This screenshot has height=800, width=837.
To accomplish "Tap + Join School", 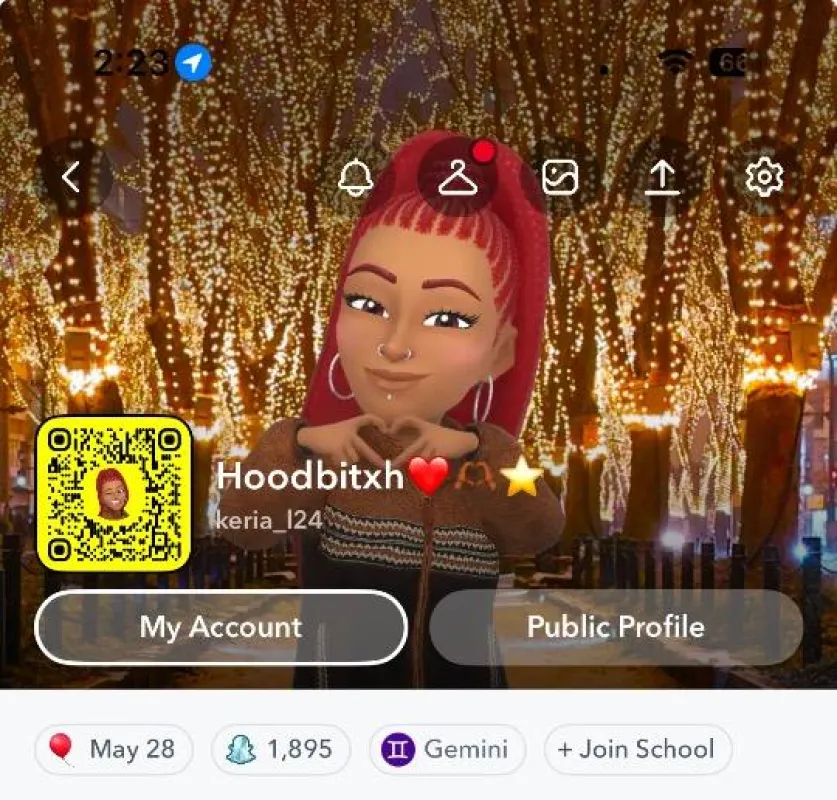I will 637,749.
